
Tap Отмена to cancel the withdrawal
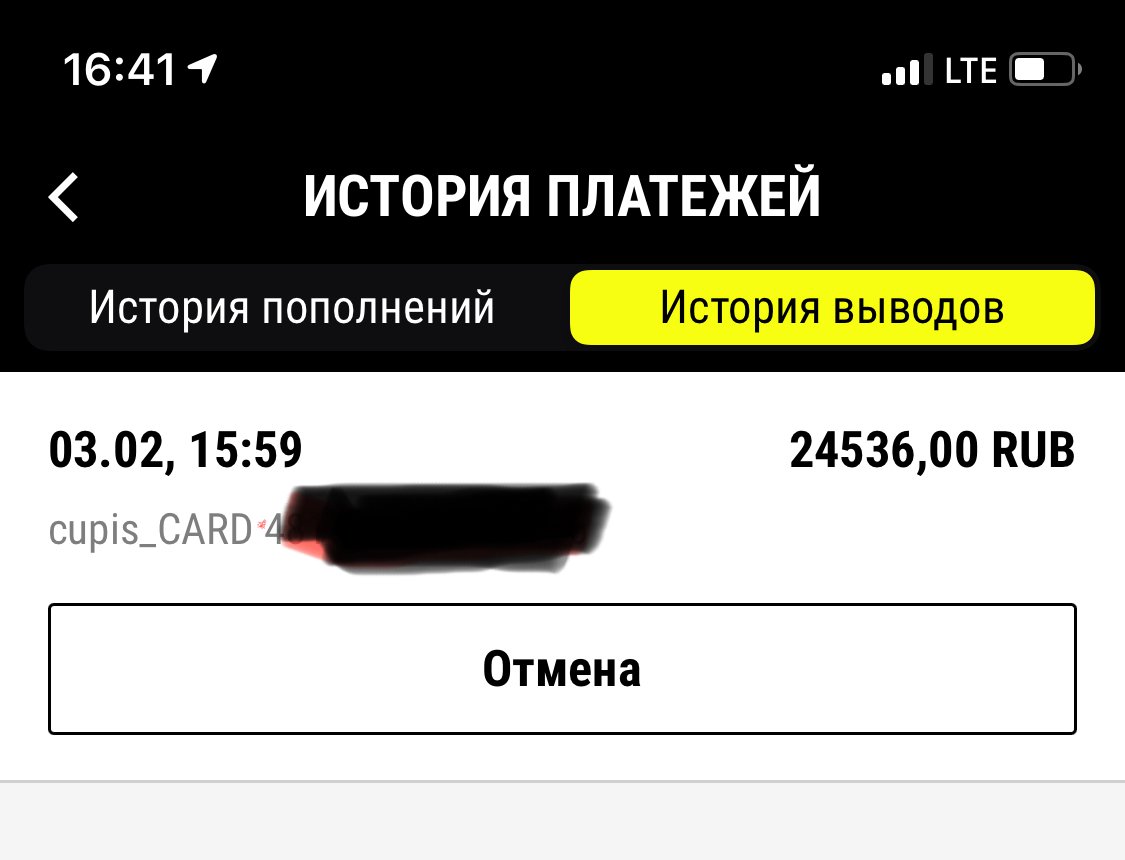(562, 669)
